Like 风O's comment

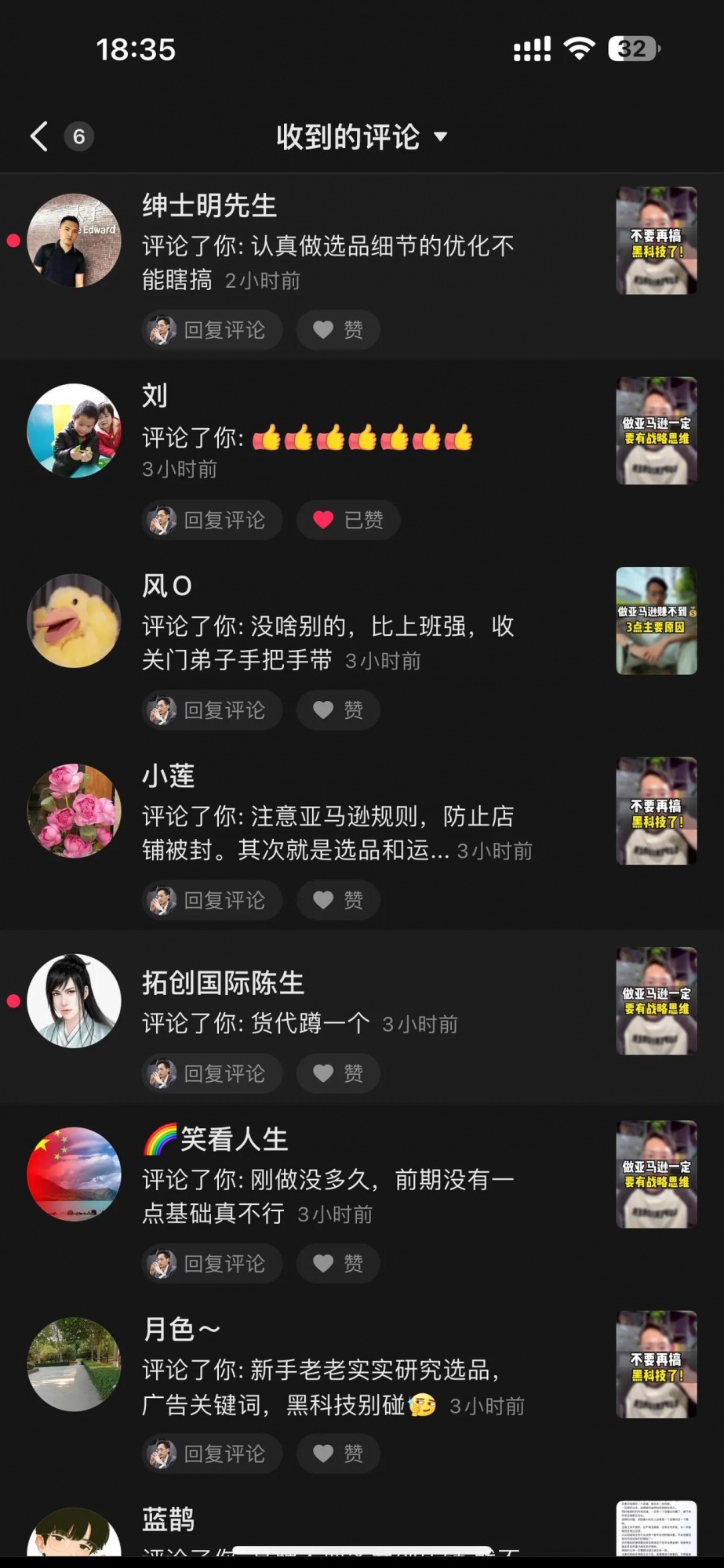(x=338, y=710)
